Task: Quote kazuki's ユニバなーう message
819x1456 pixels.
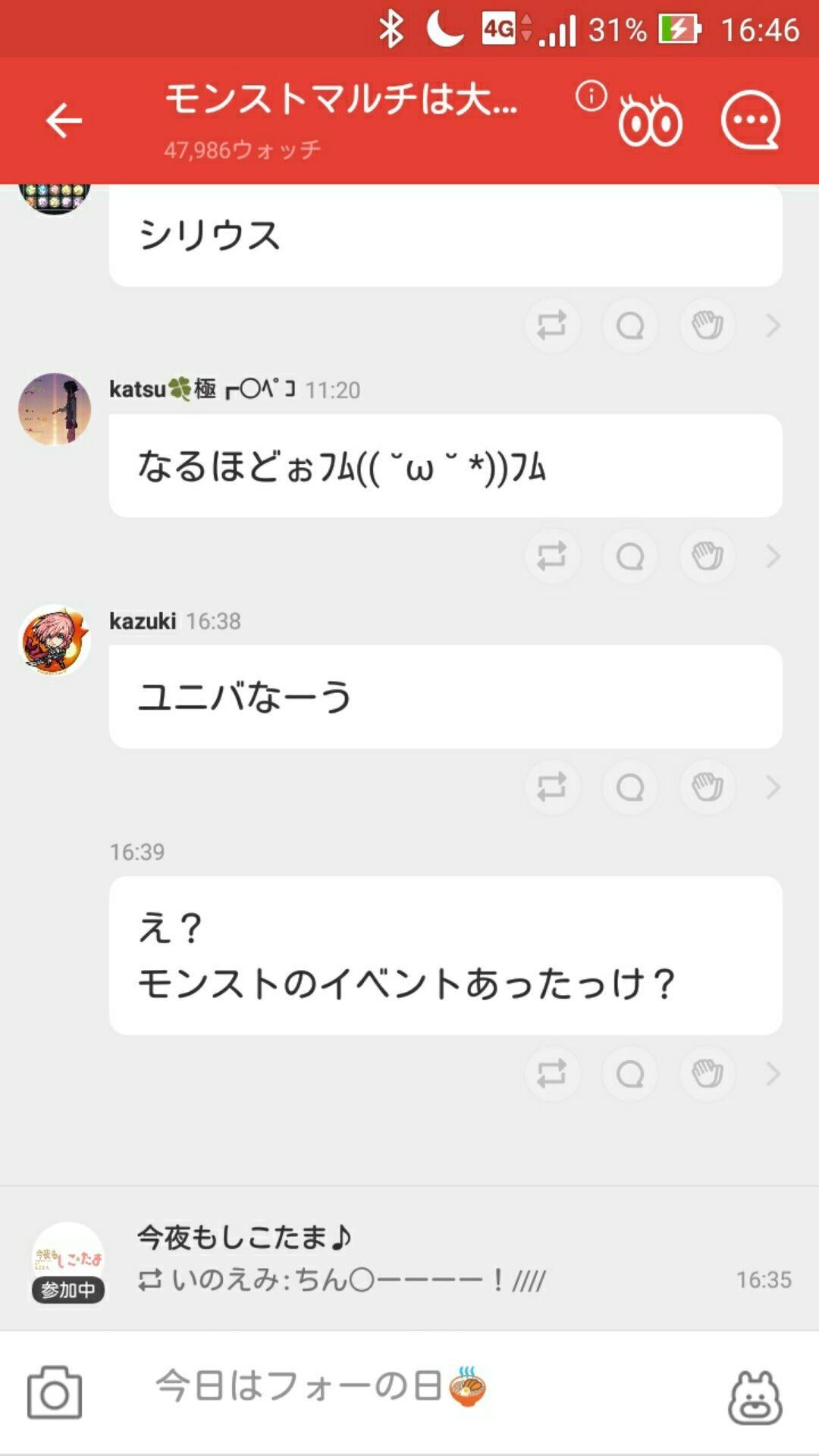Action: (629, 786)
